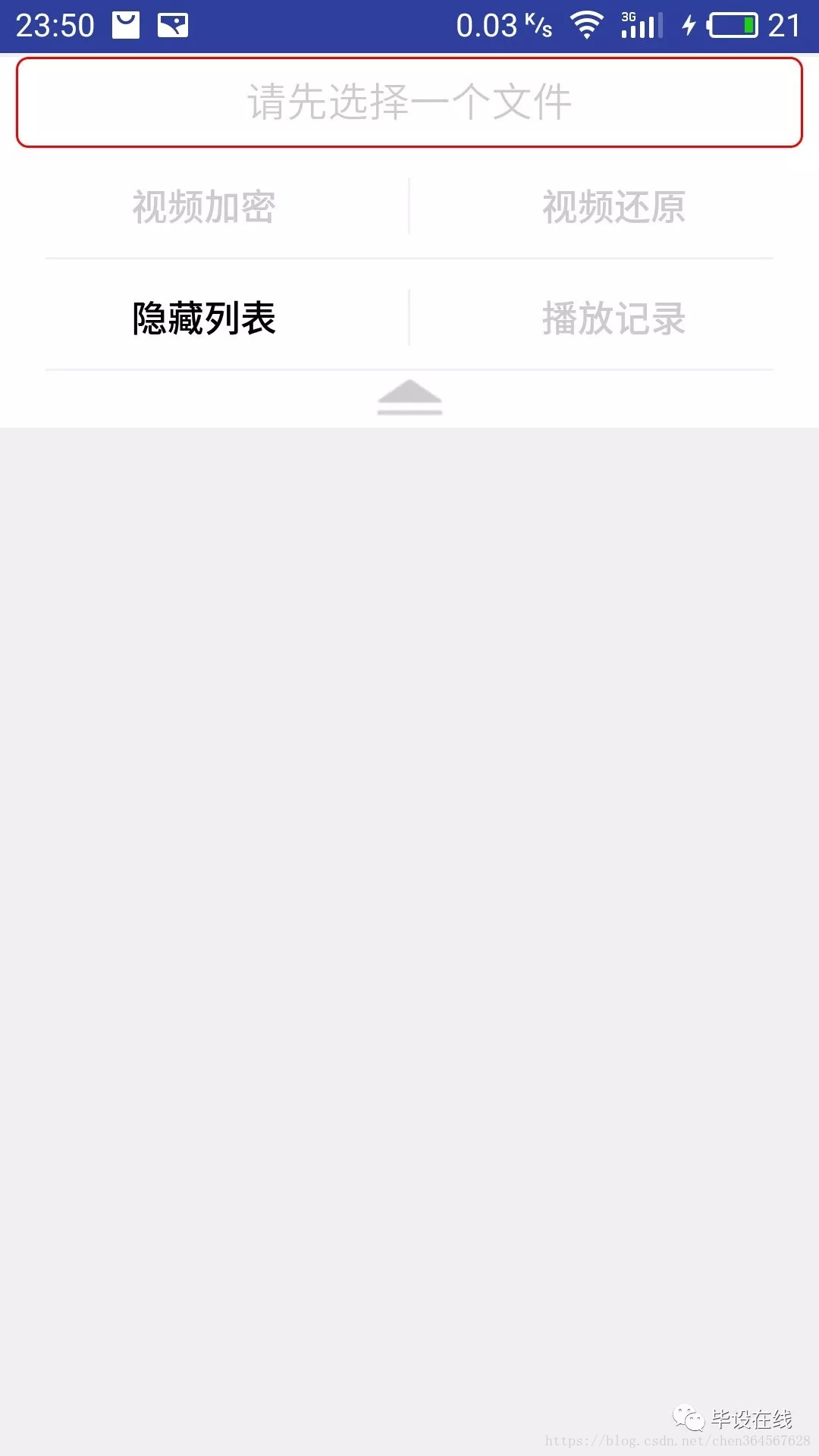819x1456 pixels.
Task: Select the 视频加密 button
Action: [x=204, y=207]
